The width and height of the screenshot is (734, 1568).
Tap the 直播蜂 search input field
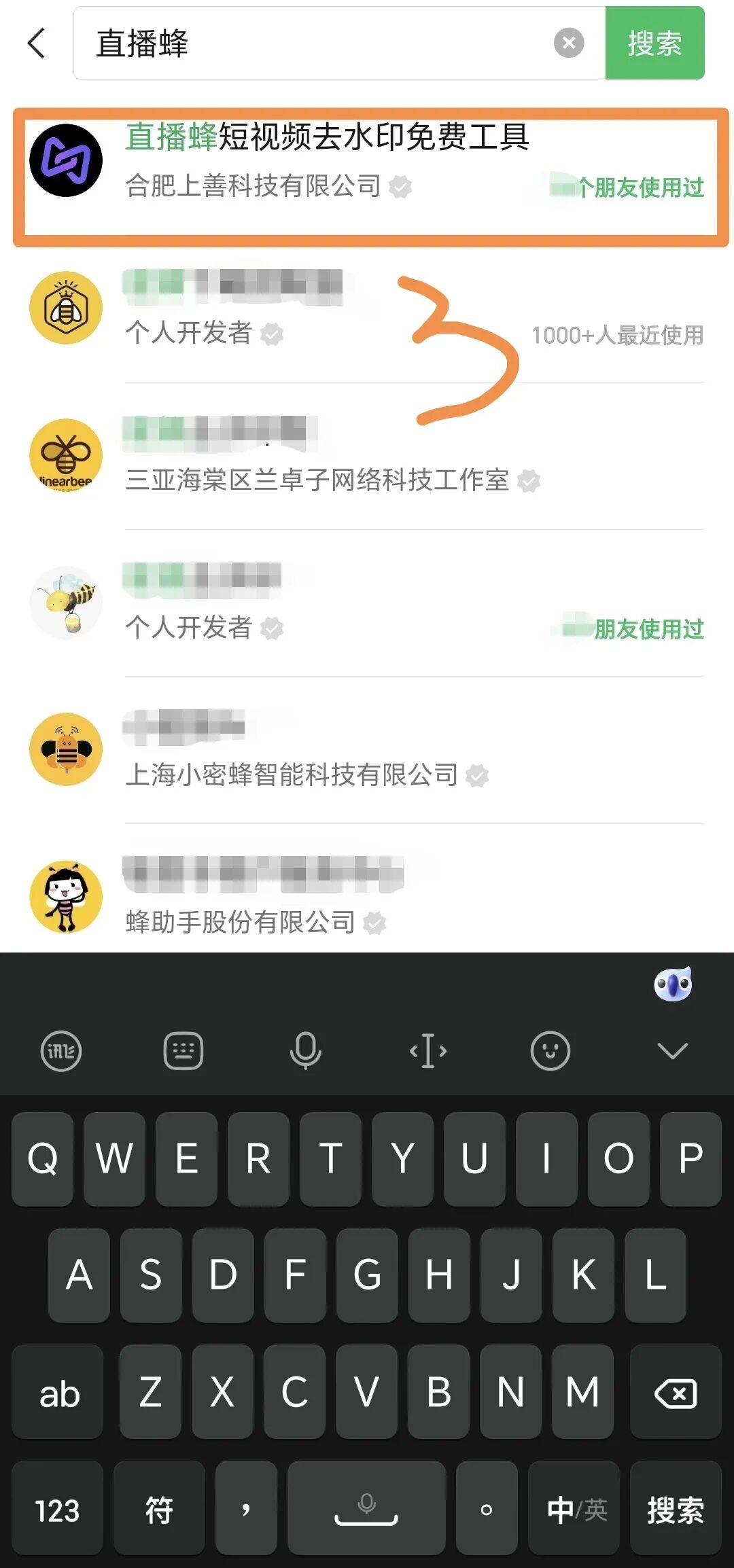pyautogui.click(x=306, y=43)
